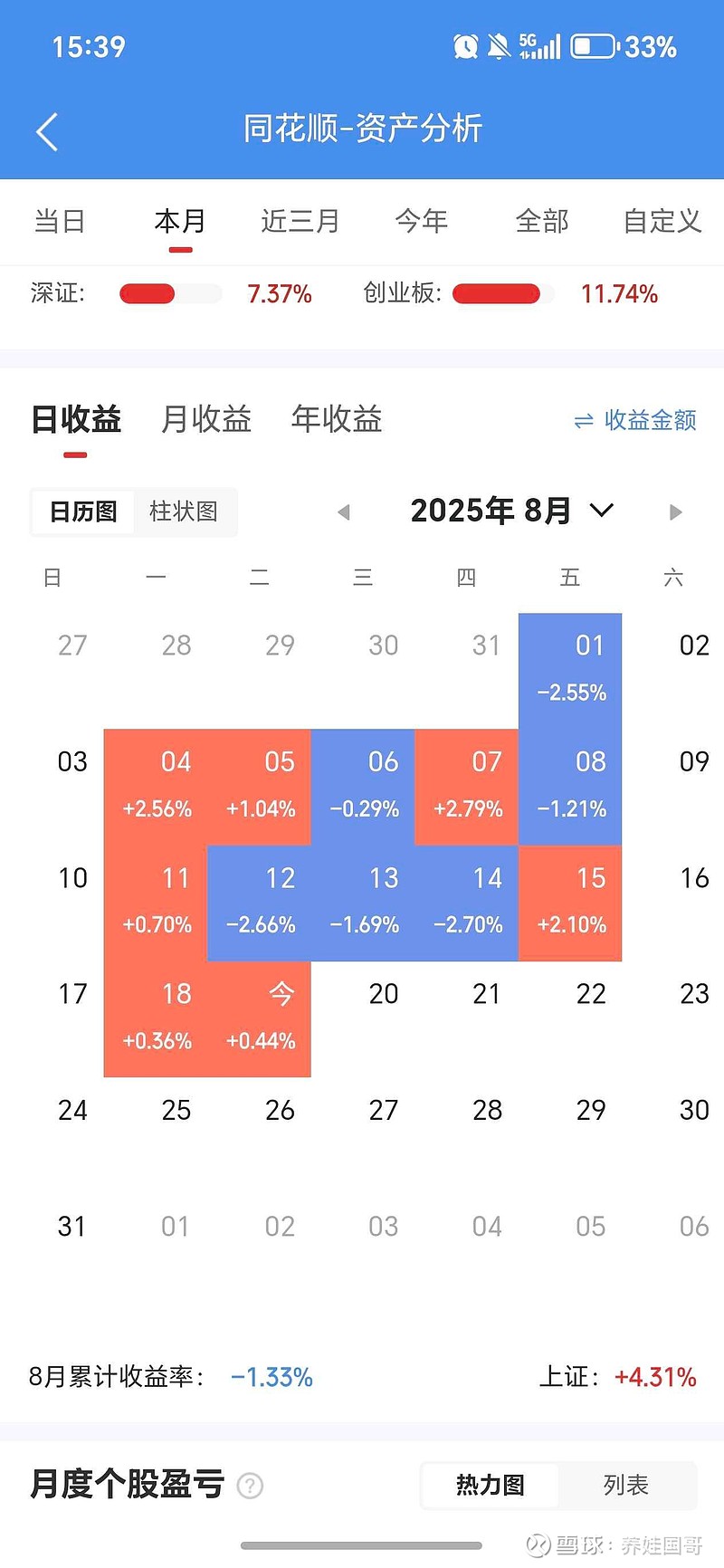Screen dimensions: 724x1568
Task: Switch 月度个股盈亏 to 列表
Action: click(626, 1485)
